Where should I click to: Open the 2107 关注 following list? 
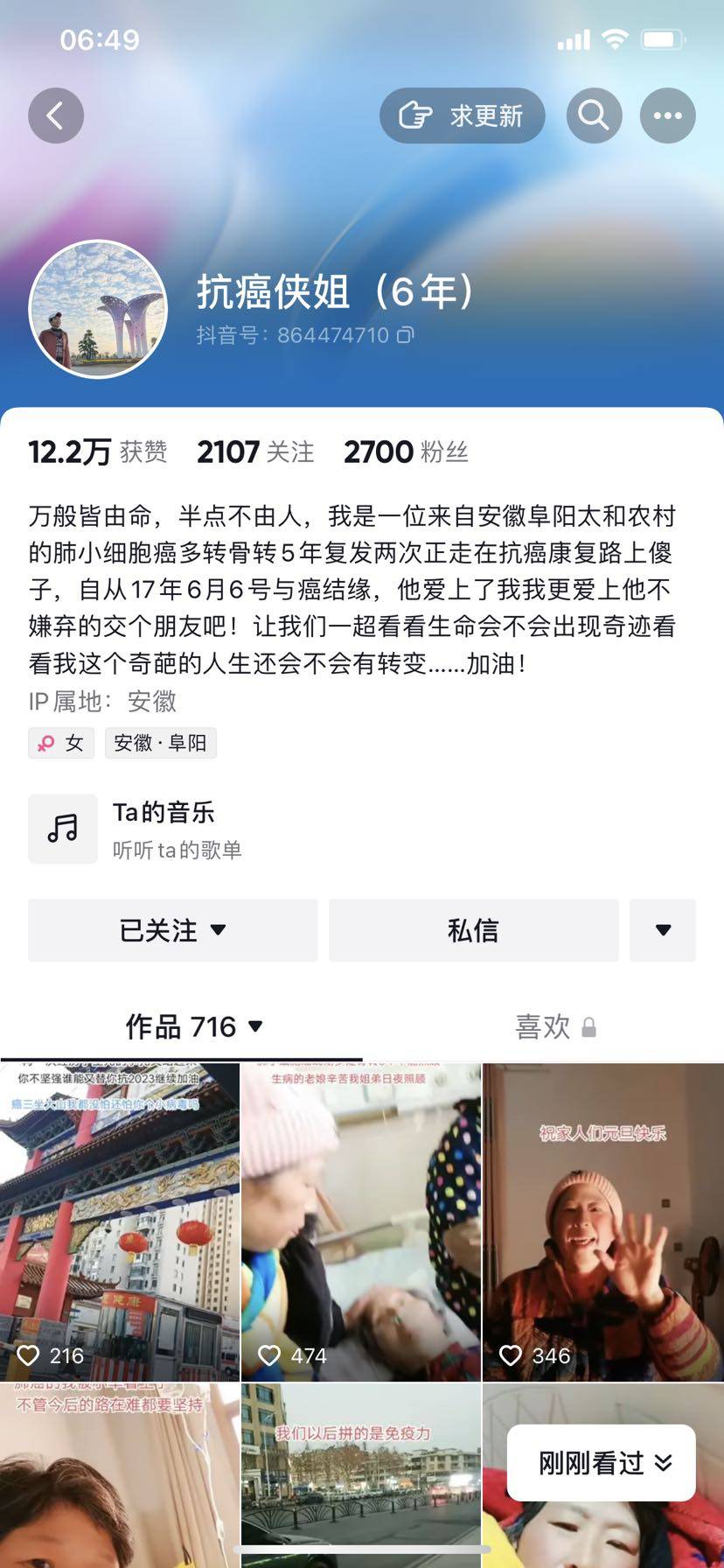(254, 451)
